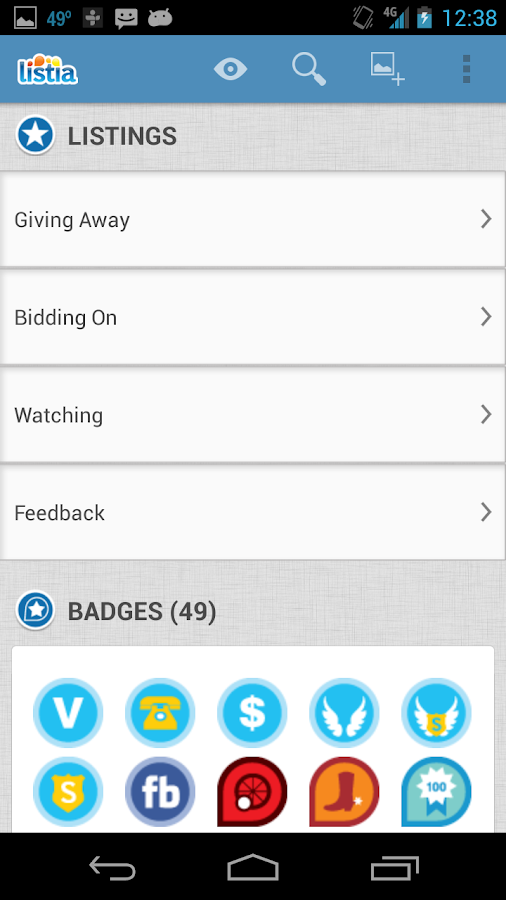Select the yellow telephone badge
Screen dimensions: 506x900
tap(160, 712)
